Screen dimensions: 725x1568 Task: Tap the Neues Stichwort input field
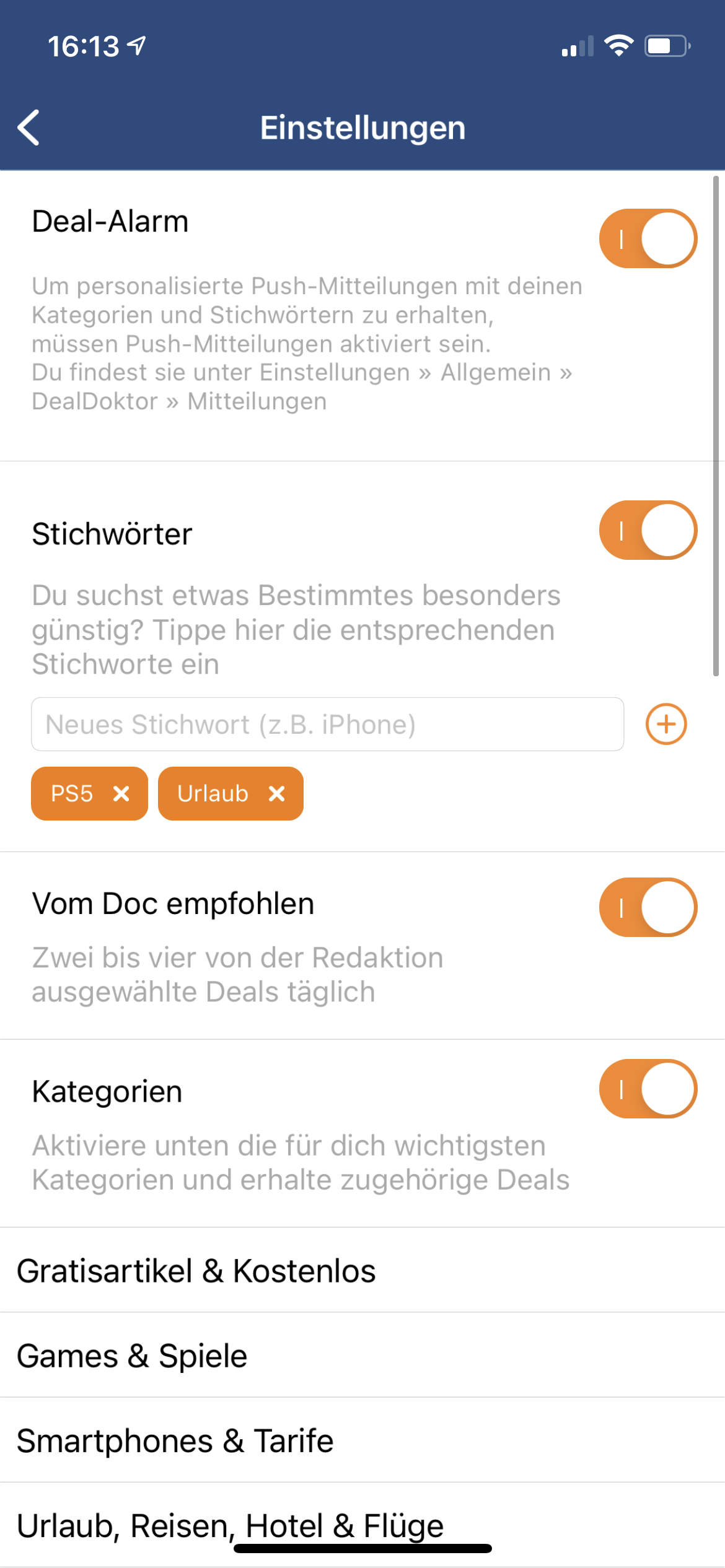pos(327,724)
